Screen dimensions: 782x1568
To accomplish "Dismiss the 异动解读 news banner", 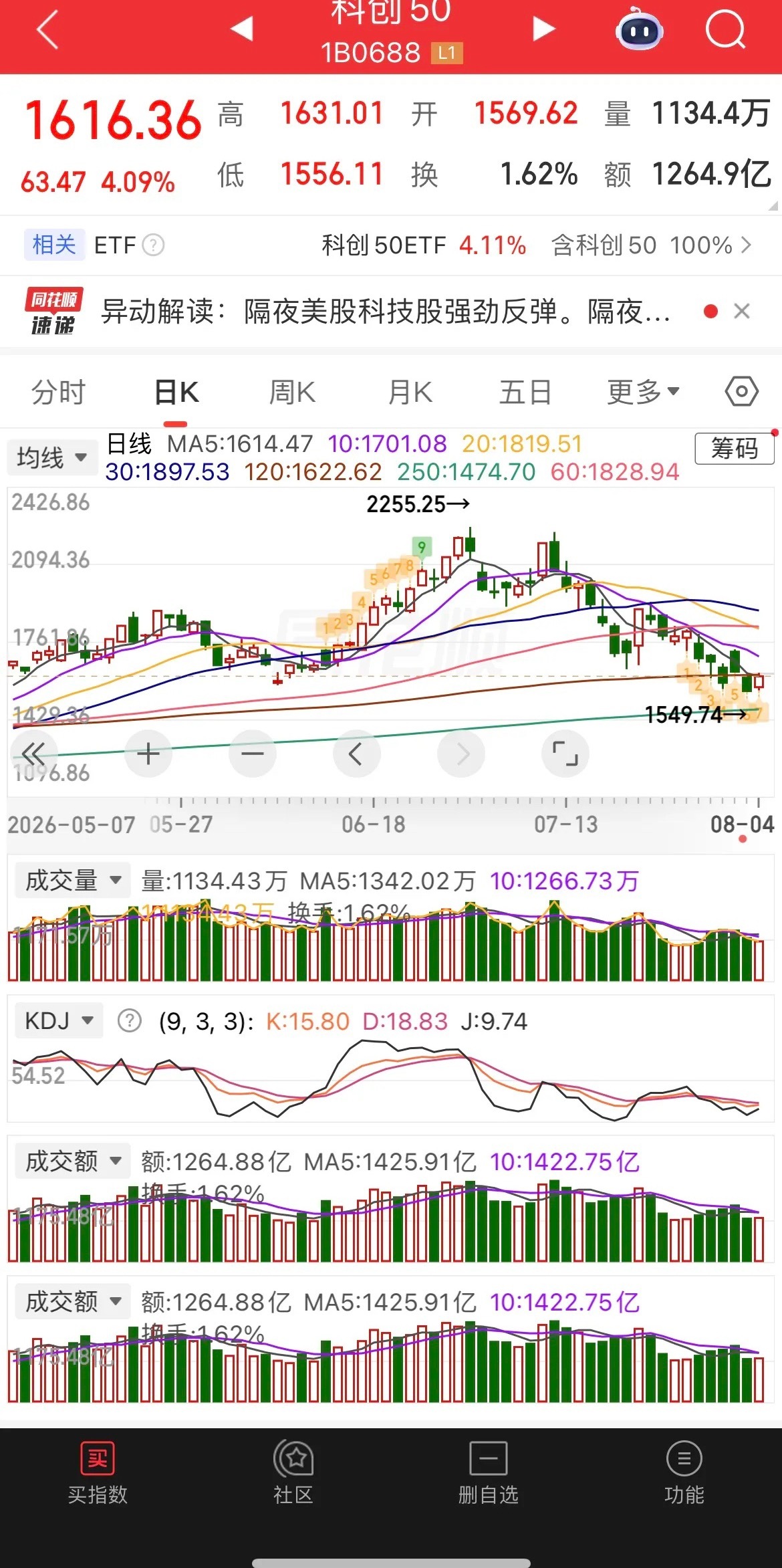I will (741, 311).
